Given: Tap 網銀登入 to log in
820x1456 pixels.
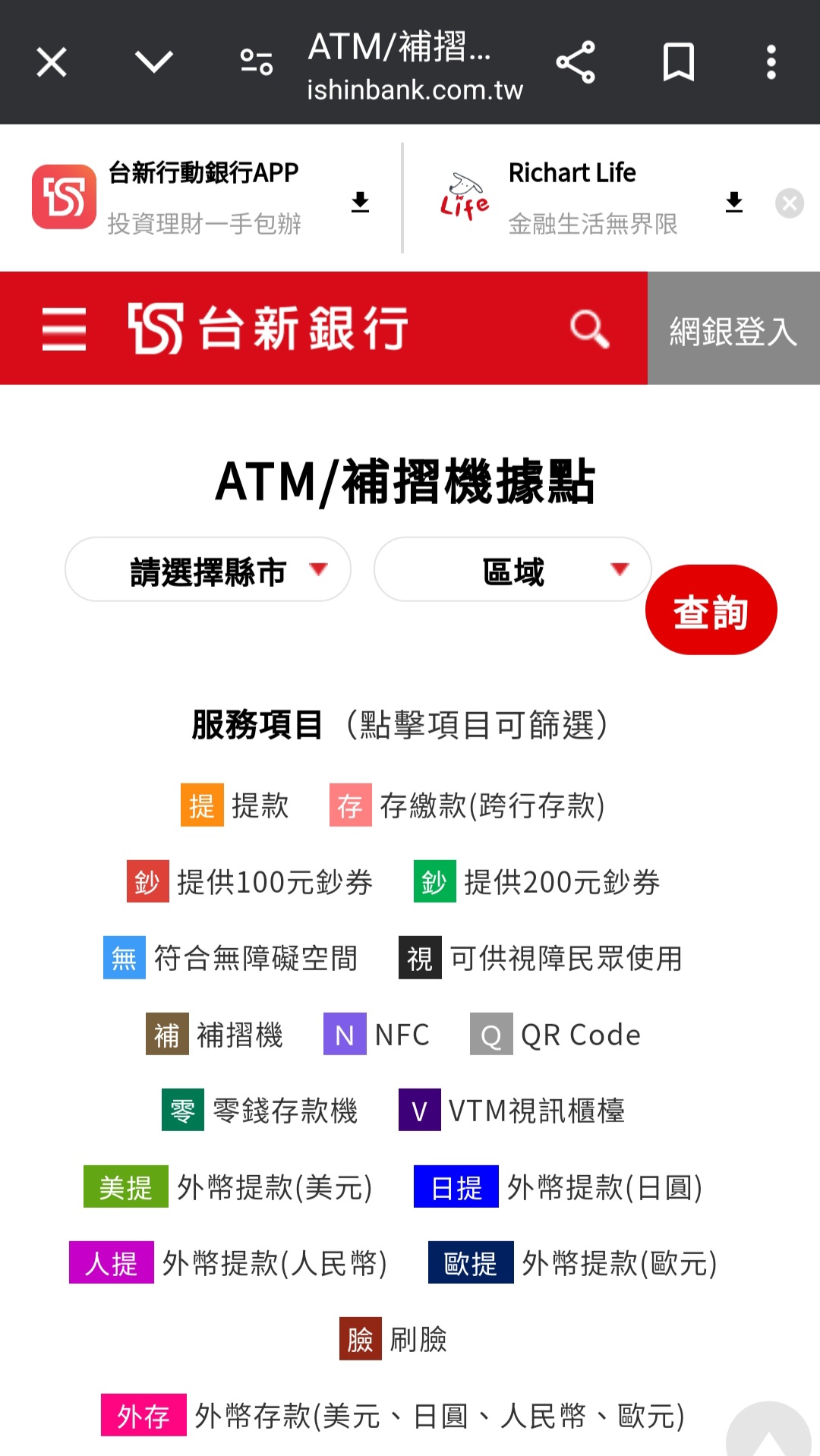Looking at the screenshot, I should pos(733,329).
